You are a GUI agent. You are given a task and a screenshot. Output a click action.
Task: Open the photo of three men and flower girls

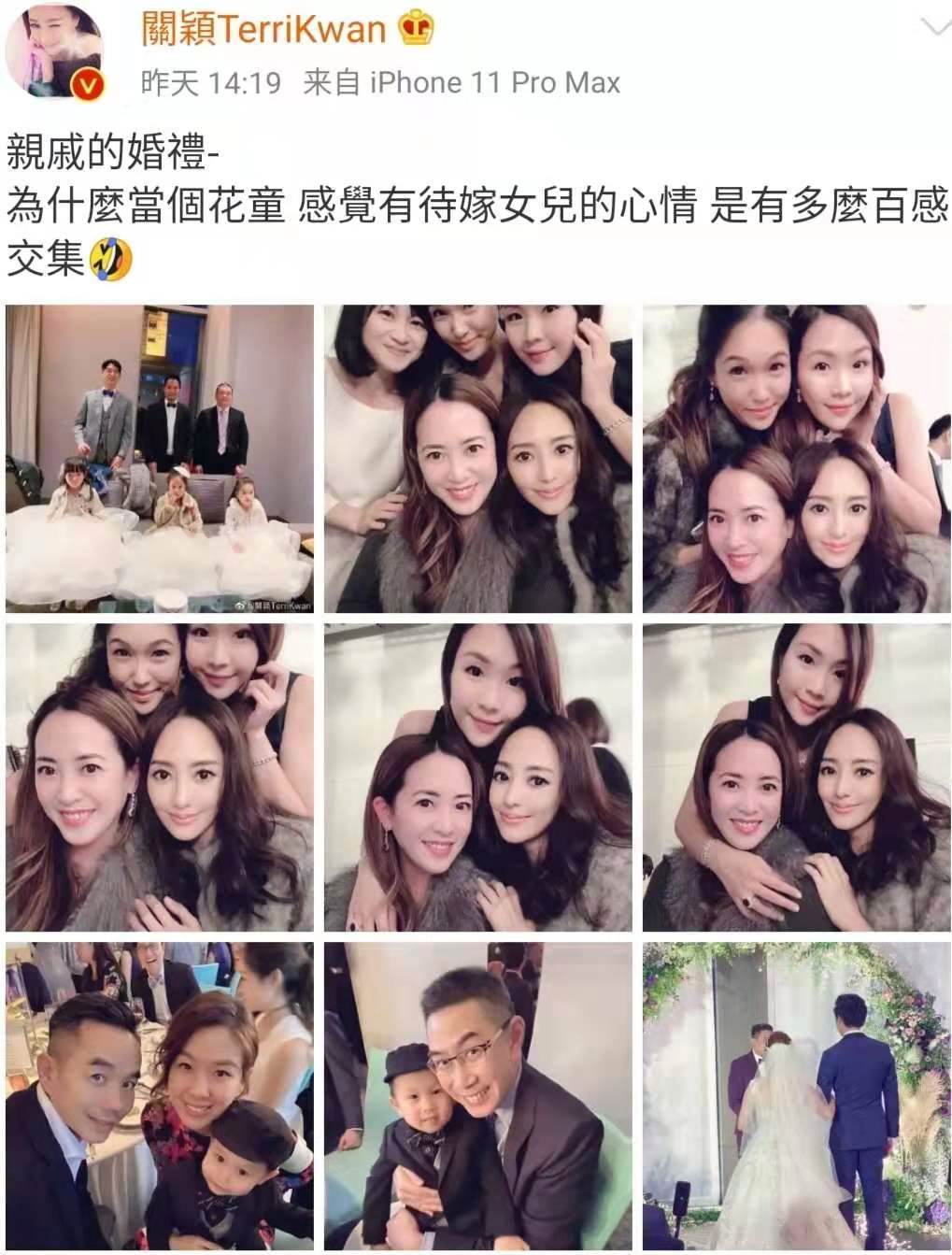pos(160,458)
